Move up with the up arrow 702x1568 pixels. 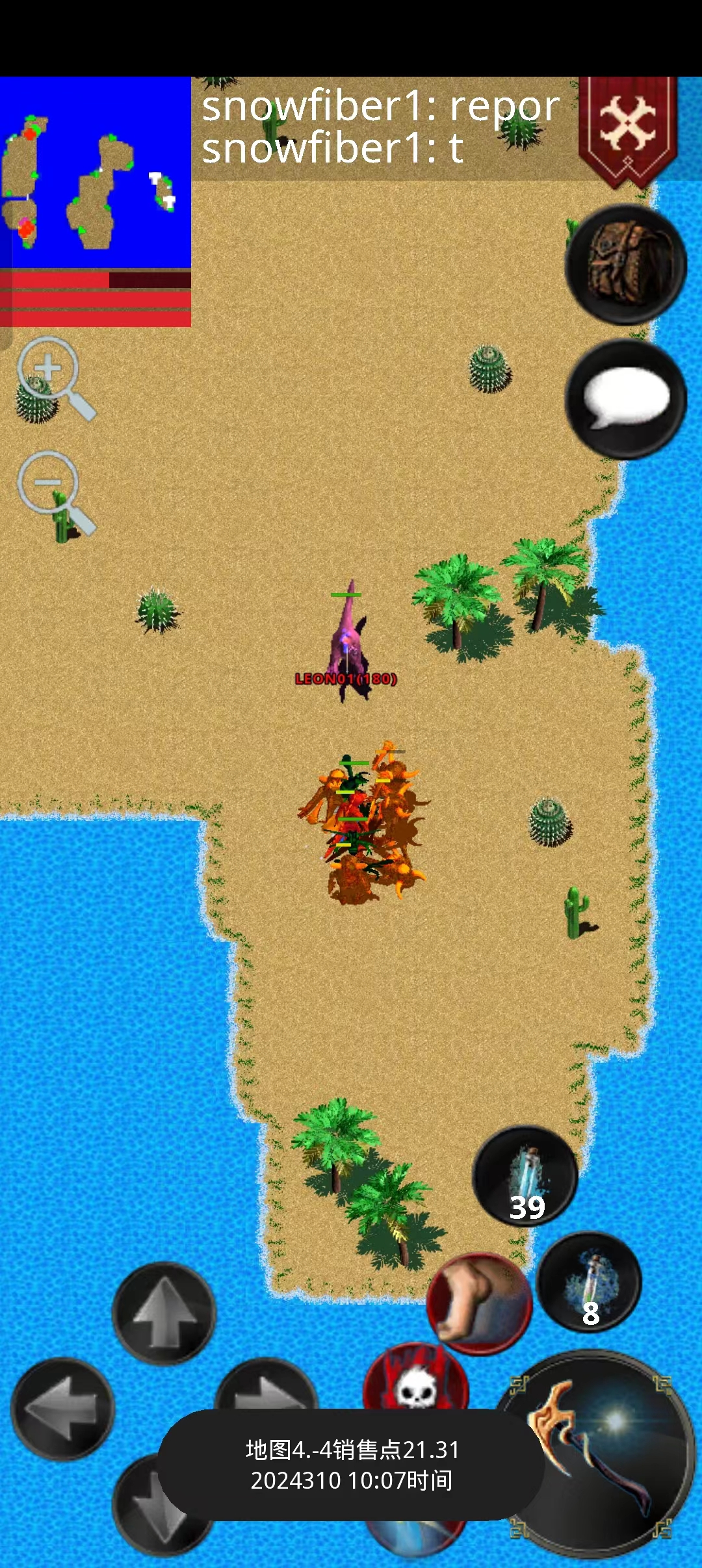[164, 1313]
